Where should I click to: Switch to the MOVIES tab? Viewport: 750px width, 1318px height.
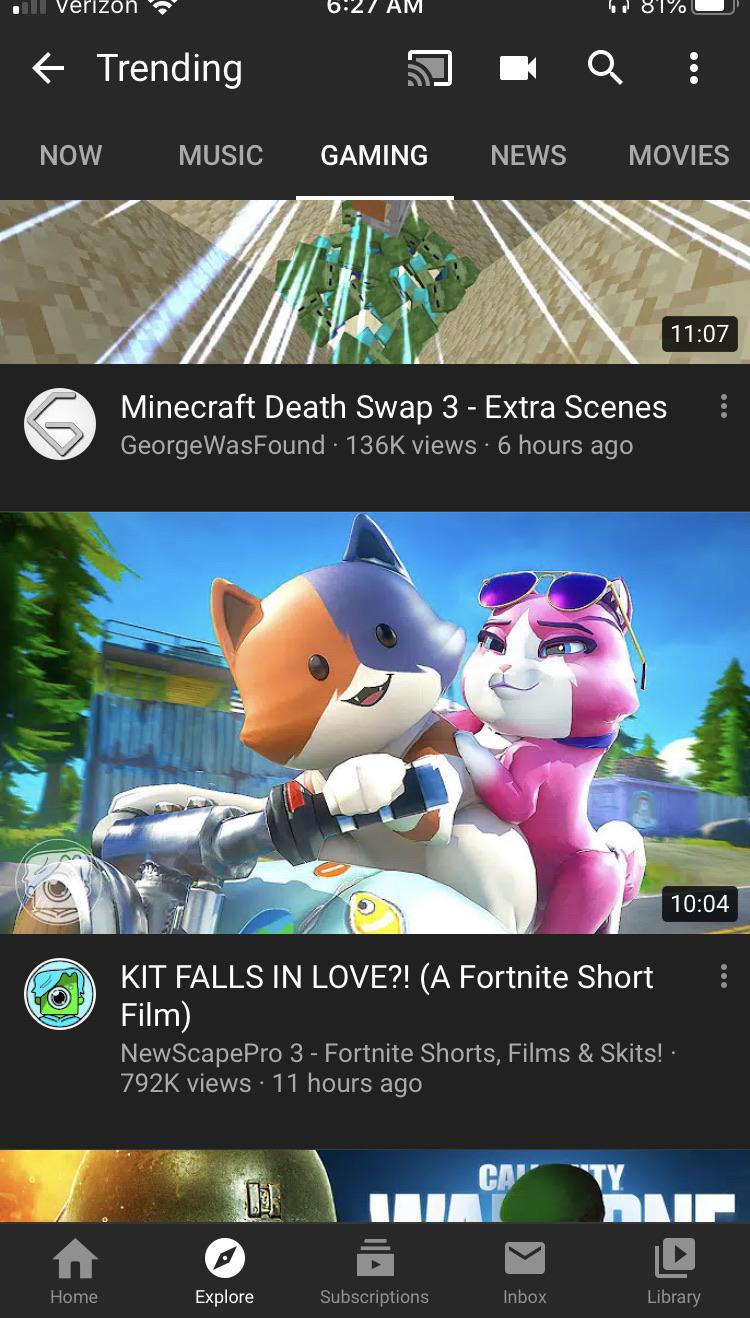[679, 156]
